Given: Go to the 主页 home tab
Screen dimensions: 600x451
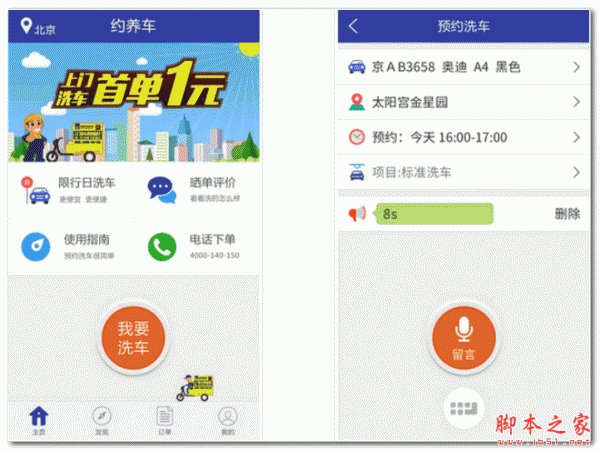Looking at the screenshot, I should (38, 420).
